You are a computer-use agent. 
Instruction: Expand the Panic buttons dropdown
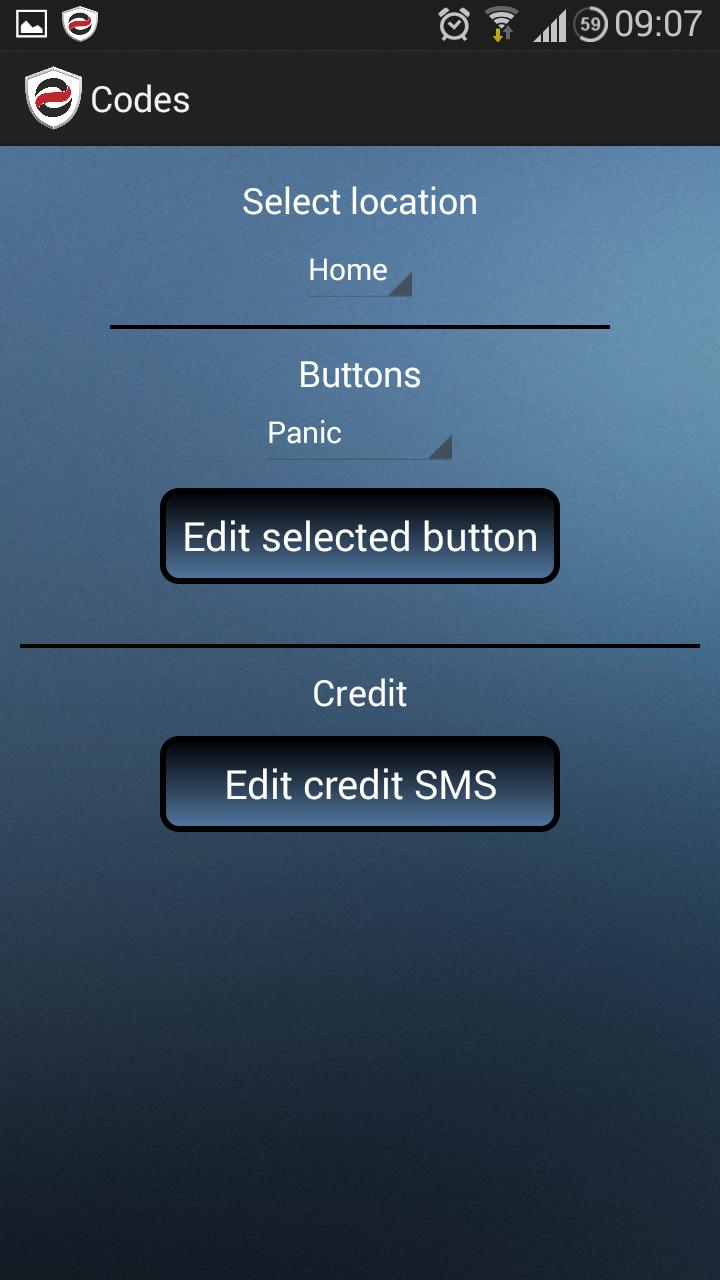[359, 435]
